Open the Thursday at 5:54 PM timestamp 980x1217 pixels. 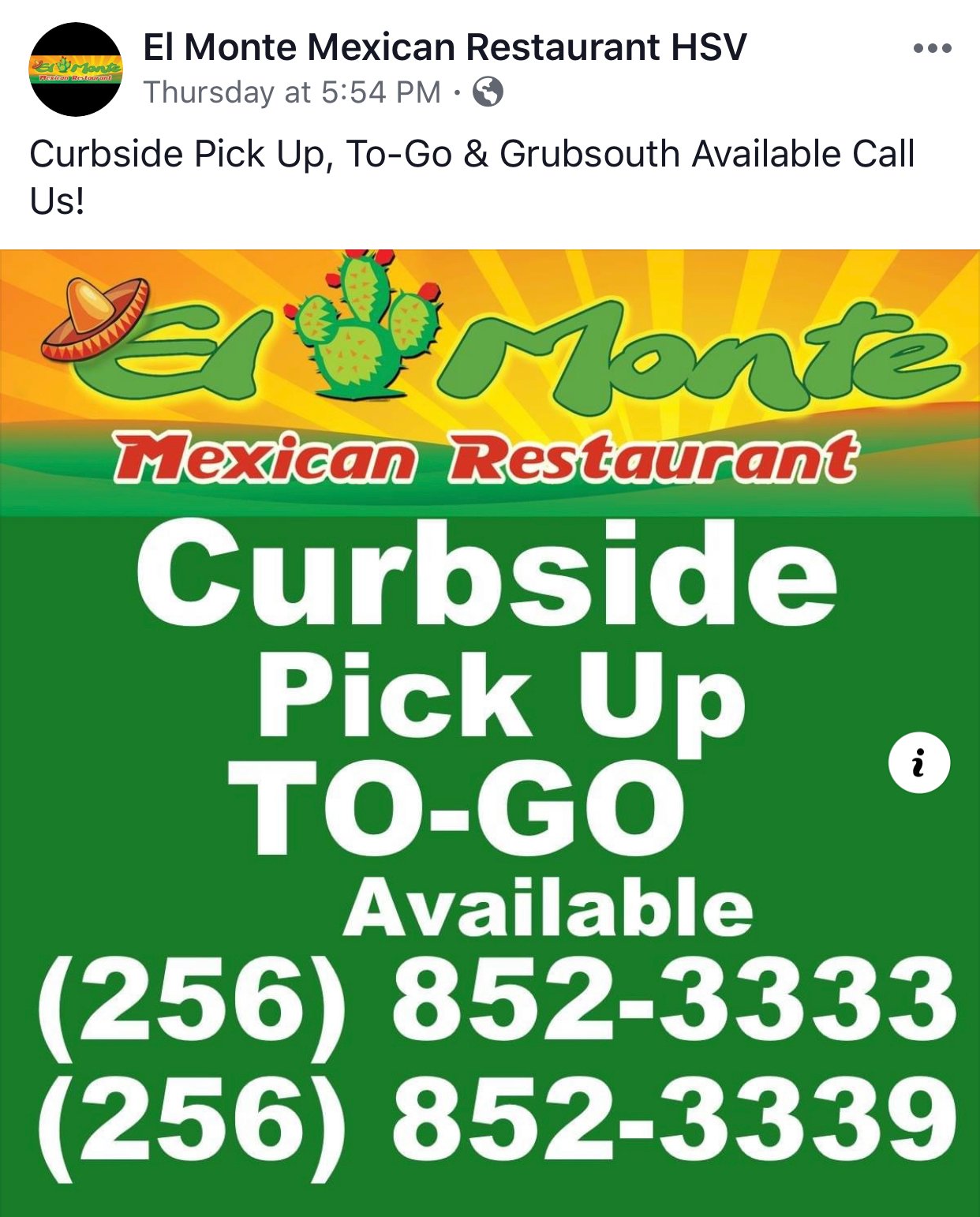coord(292,92)
